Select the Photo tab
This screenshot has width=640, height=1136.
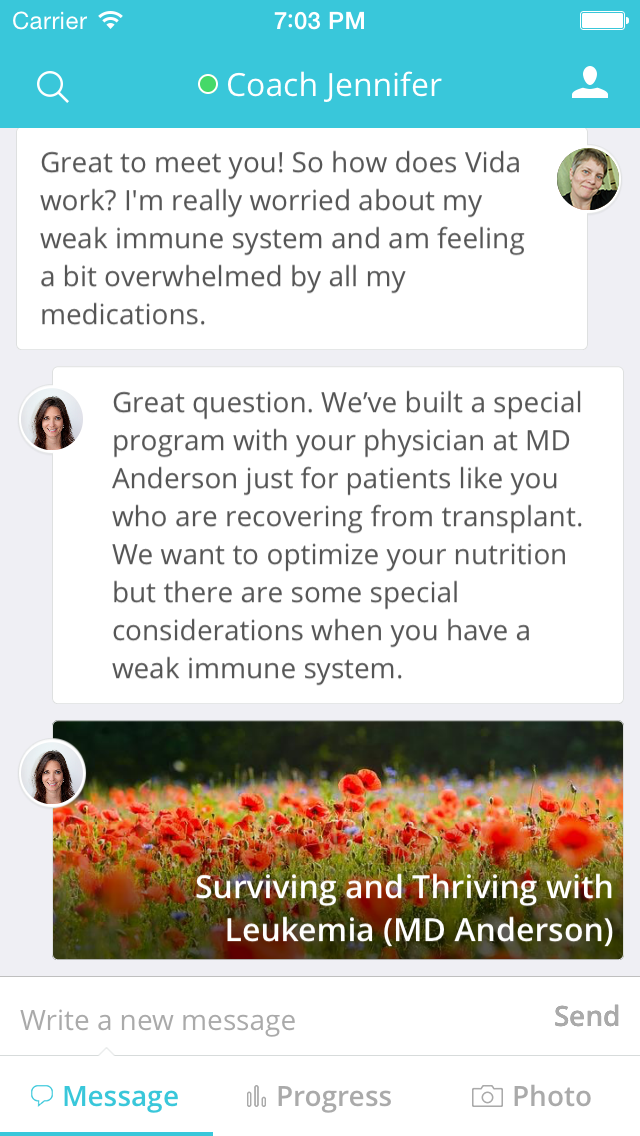[x=532, y=1097]
